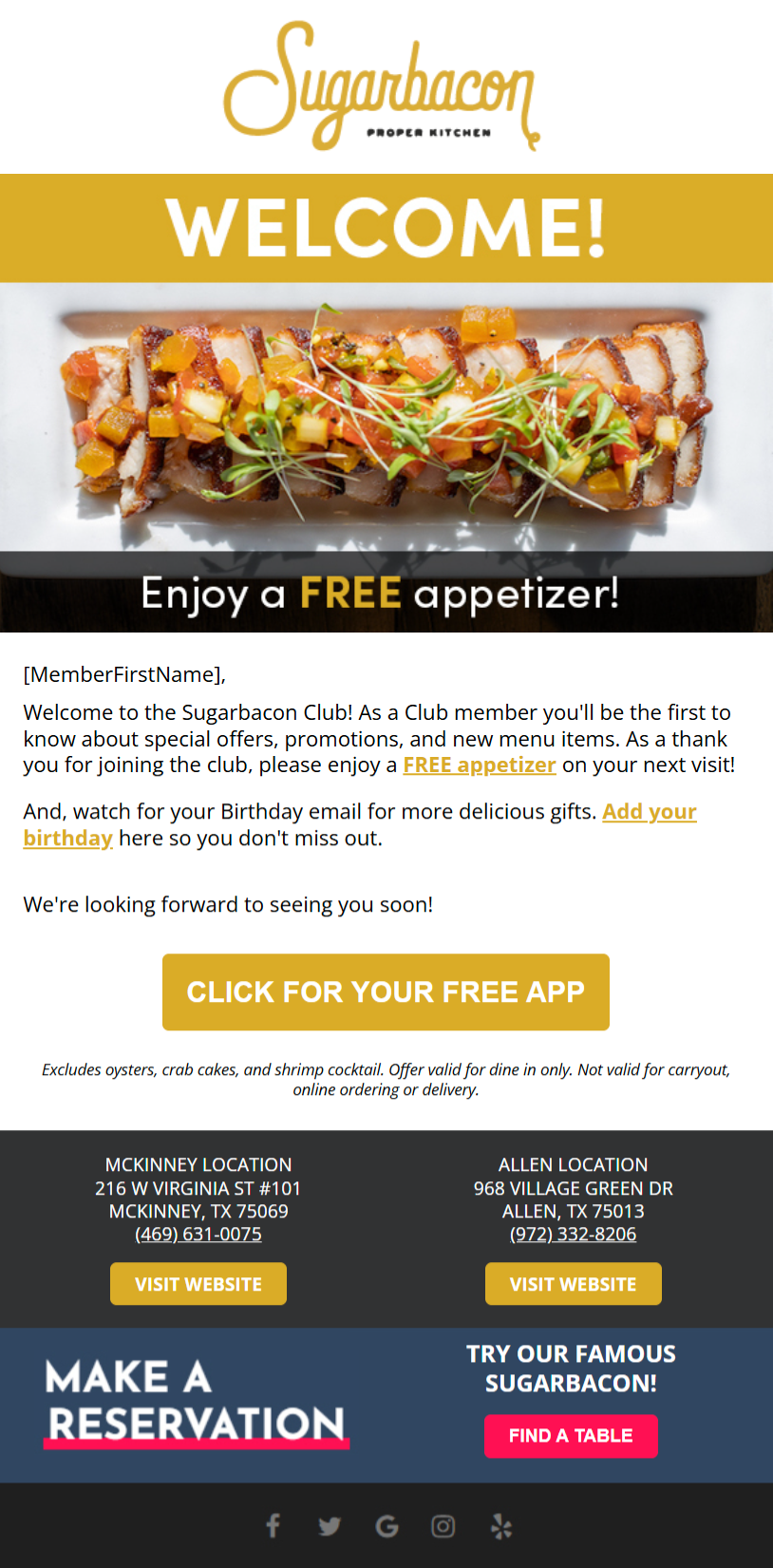Call McKinney location at (469) 631-0075
The height and width of the screenshot is (1568, 773).
pyautogui.click(x=198, y=1235)
